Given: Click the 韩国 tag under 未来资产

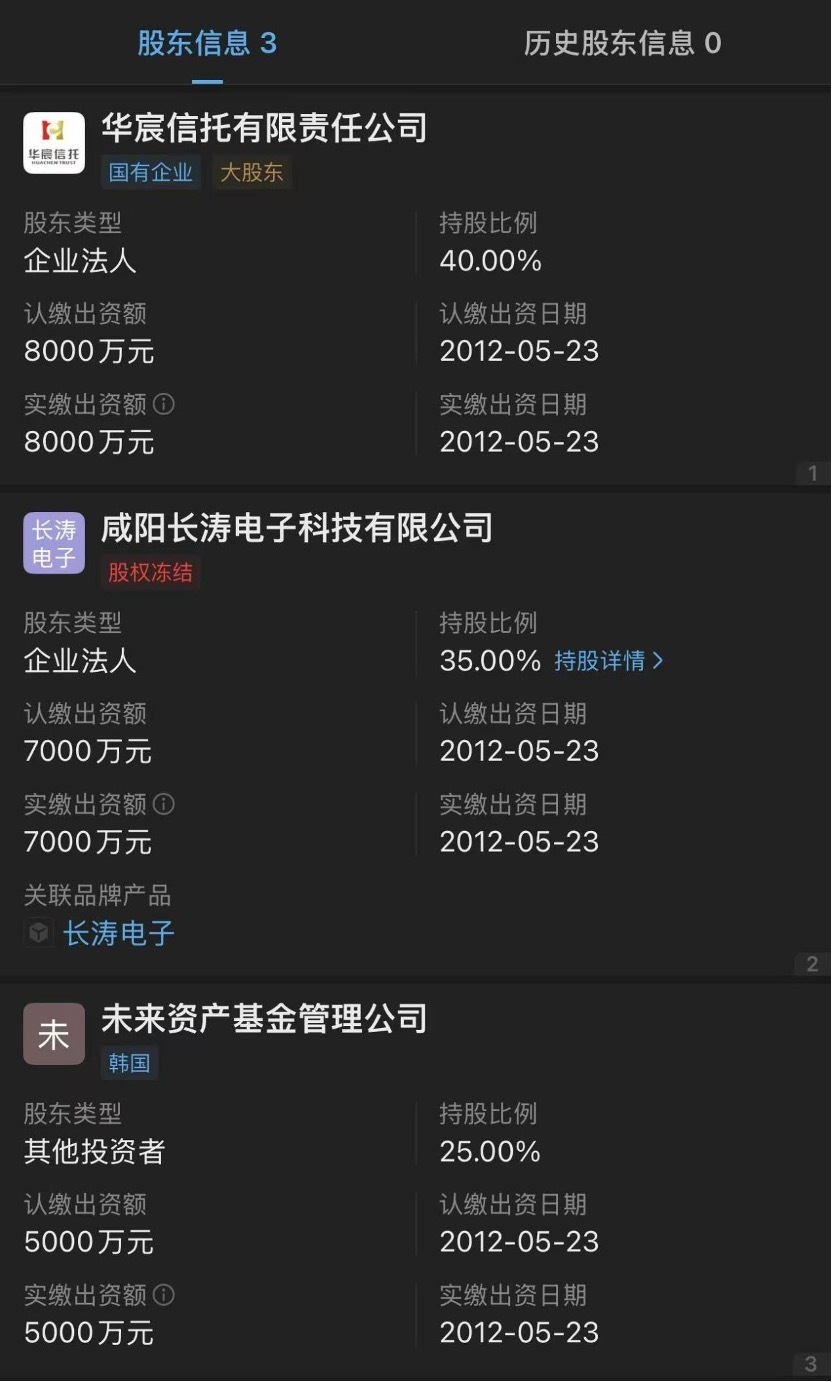Looking at the screenshot, I should (129, 1063).
